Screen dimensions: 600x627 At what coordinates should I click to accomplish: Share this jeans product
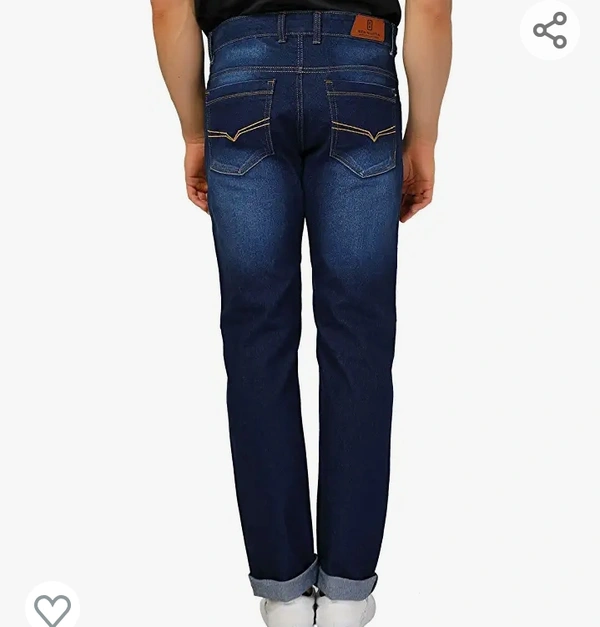coord(550,30)
